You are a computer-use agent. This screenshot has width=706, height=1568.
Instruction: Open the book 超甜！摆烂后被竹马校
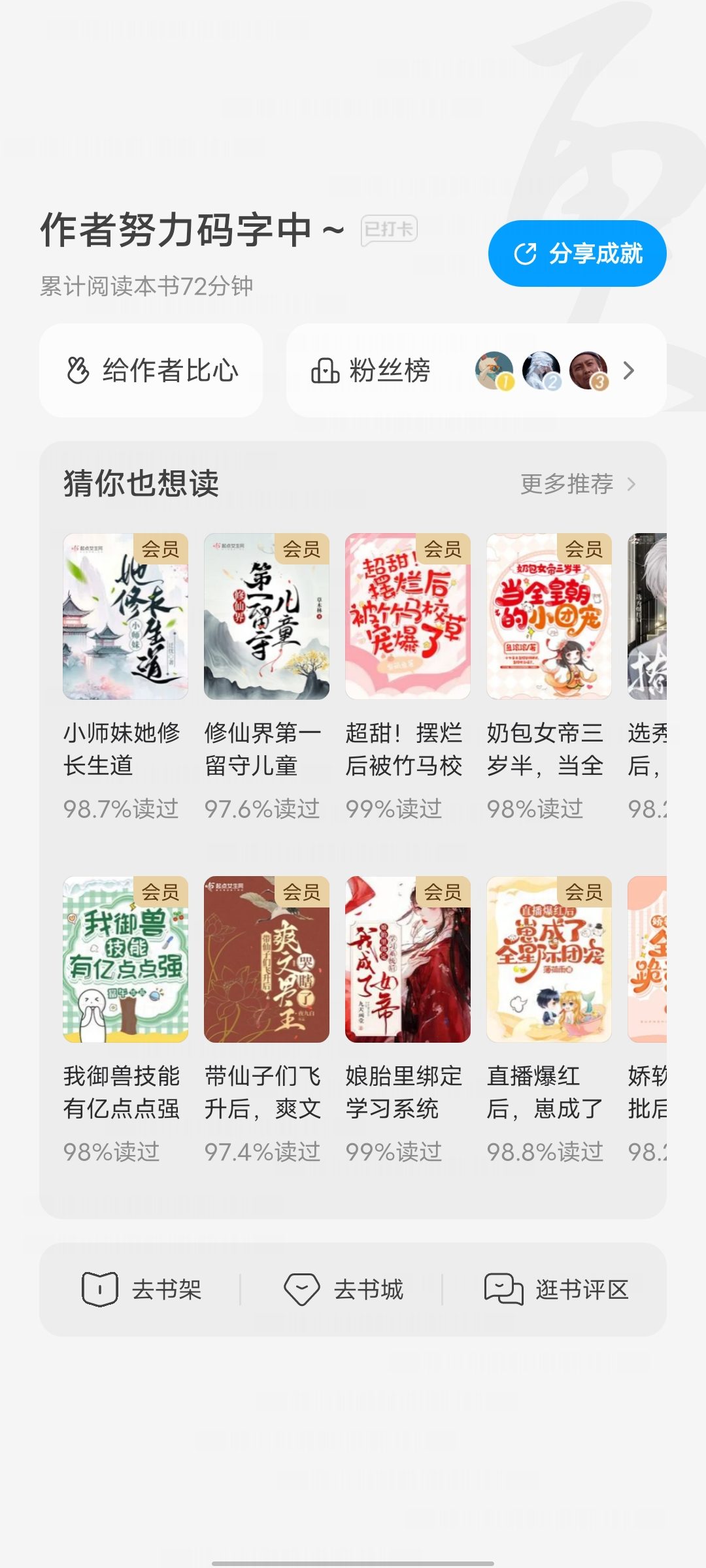point(408,677)
